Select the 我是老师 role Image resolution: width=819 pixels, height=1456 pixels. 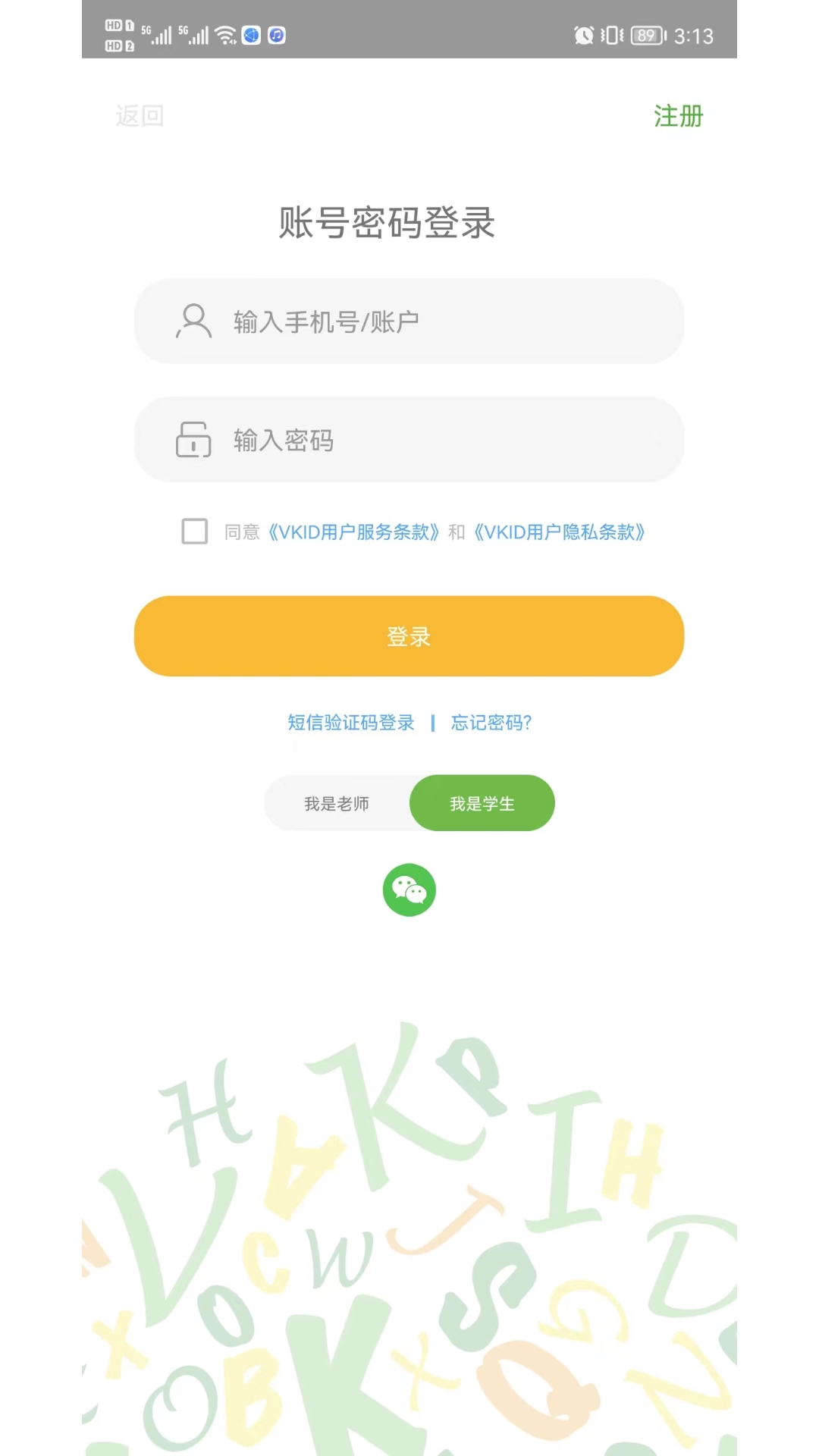coord(337,804)
